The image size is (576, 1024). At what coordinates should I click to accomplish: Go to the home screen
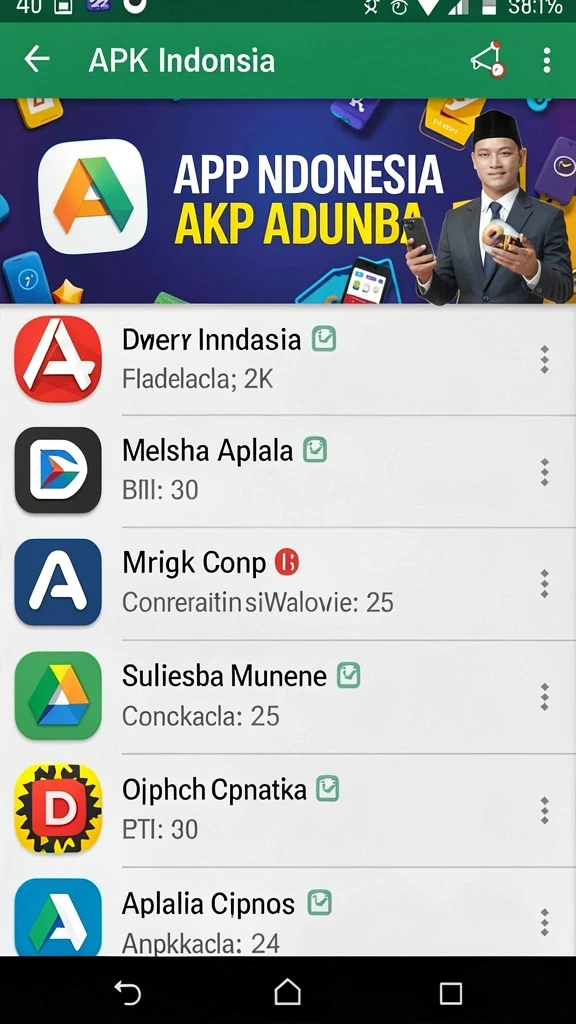click(287, 993)
